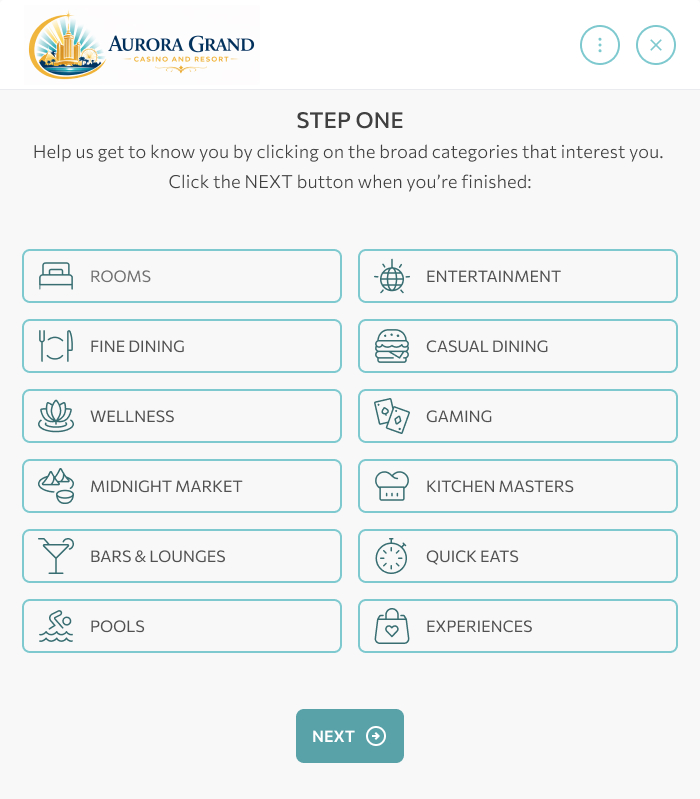Select Midnight Market
Image resolution: width=700 pixels, height=799 pixels.
click(182, 486)
